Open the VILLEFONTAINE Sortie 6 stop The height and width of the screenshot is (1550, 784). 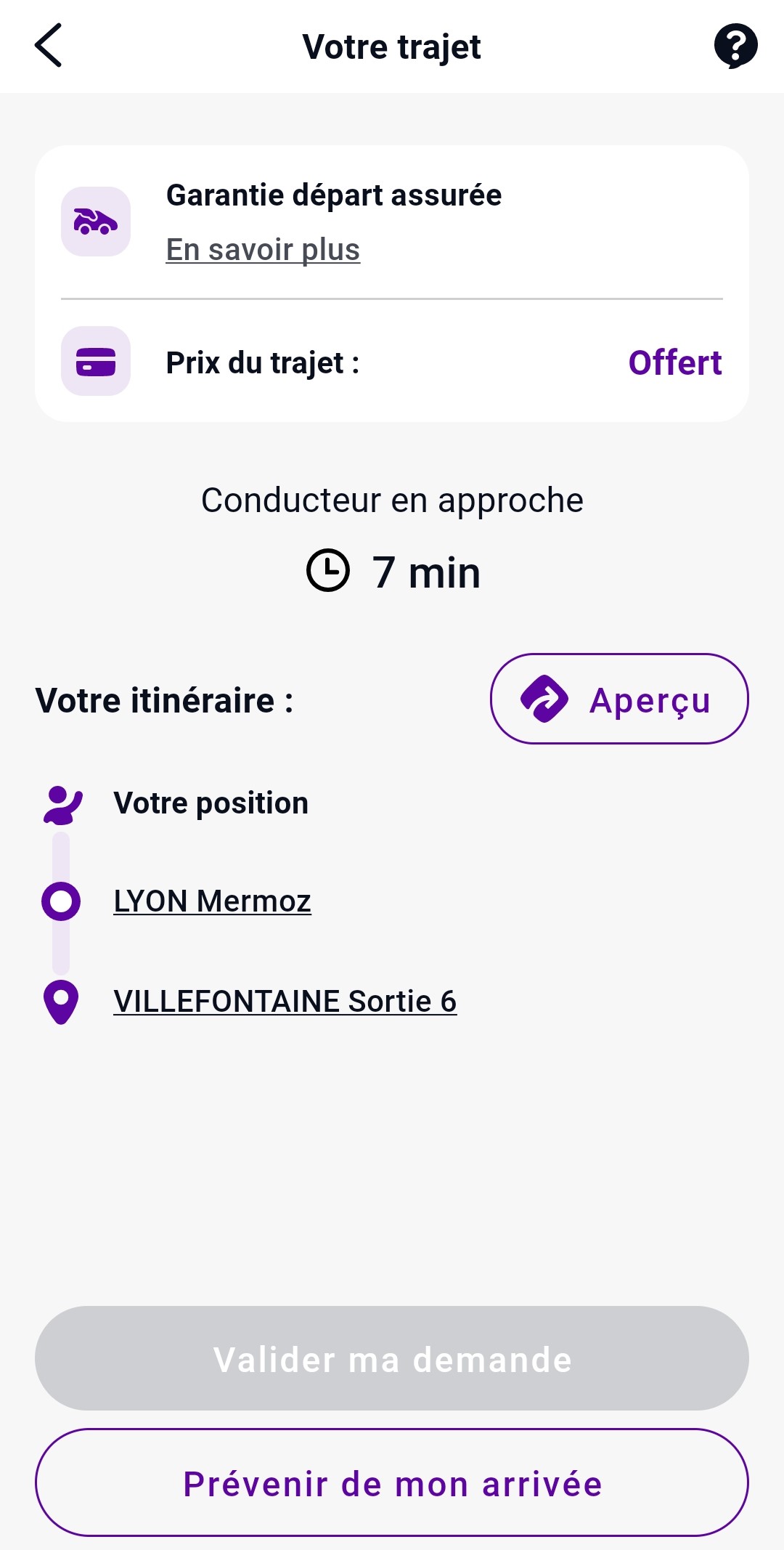point(285,1002)
